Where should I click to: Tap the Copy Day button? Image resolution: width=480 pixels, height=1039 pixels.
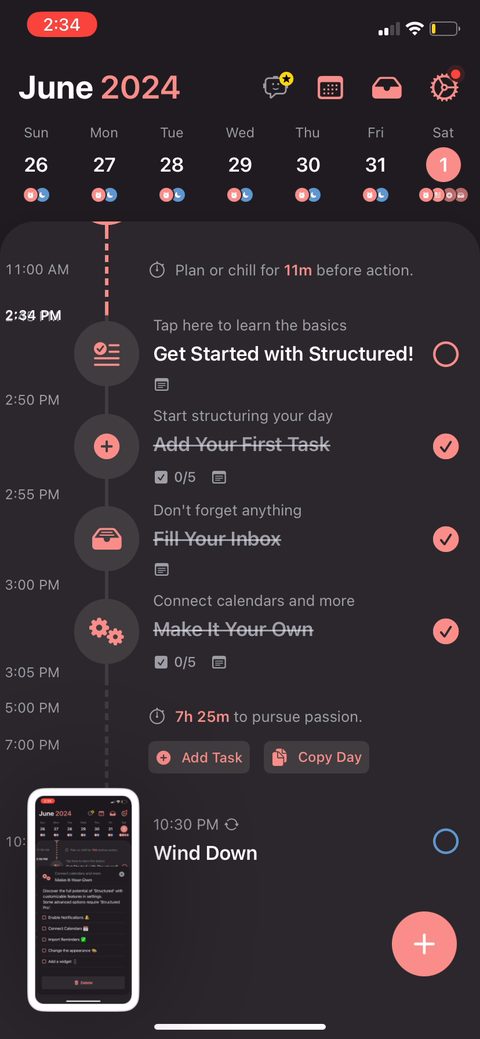(316, 757)
